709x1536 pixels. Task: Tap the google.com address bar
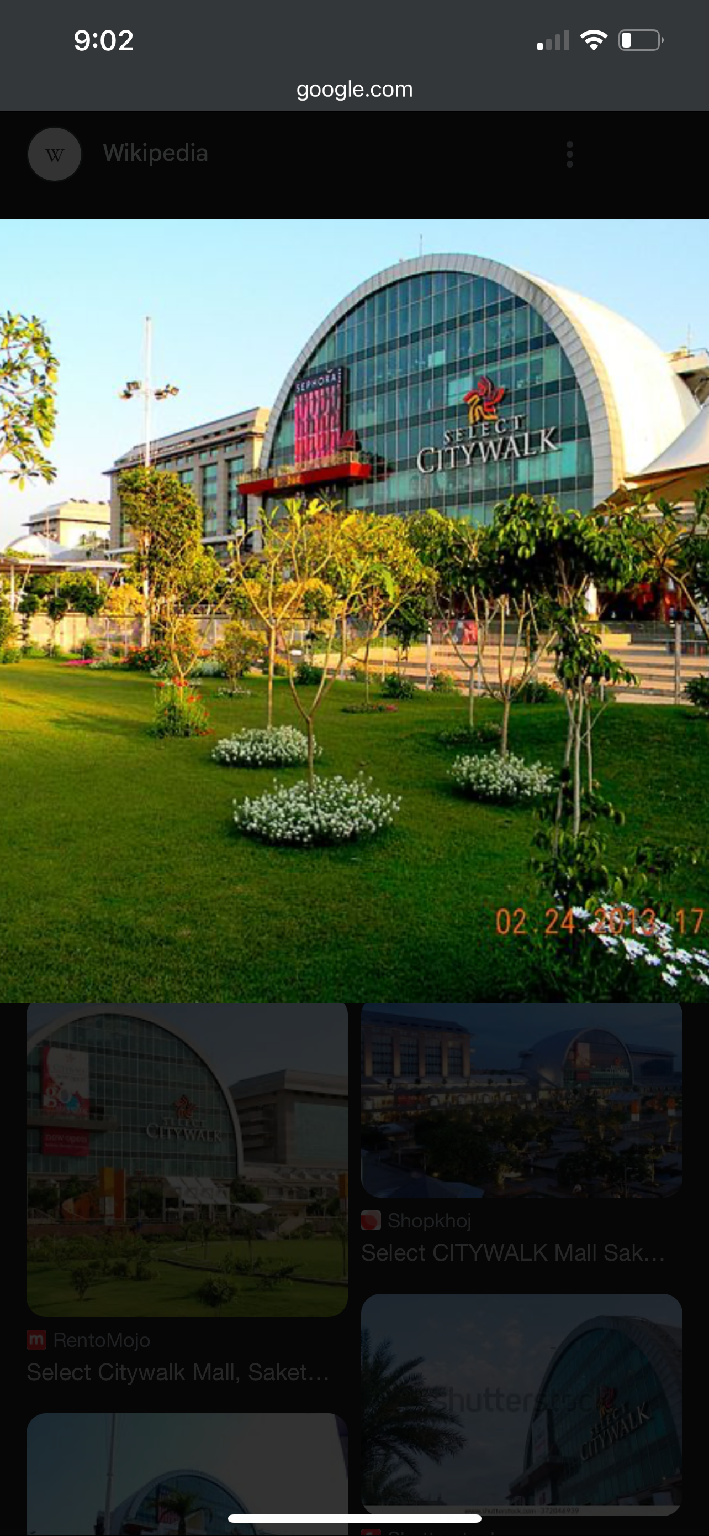(354, 90)
